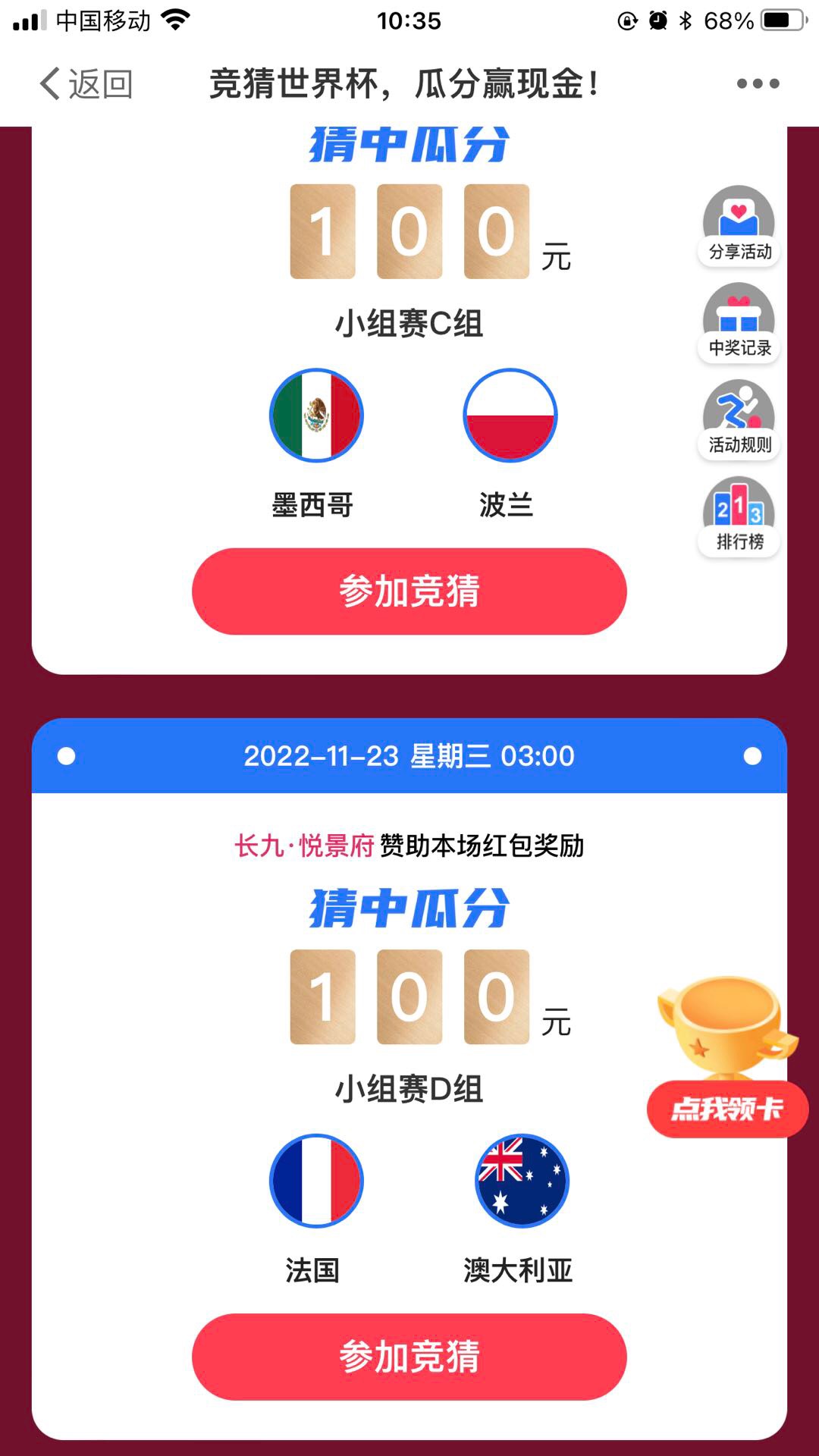Open 长九·悦景府 sponsor link
The height and width of the screenshot is (1456, 819).
tap(304, 846)
